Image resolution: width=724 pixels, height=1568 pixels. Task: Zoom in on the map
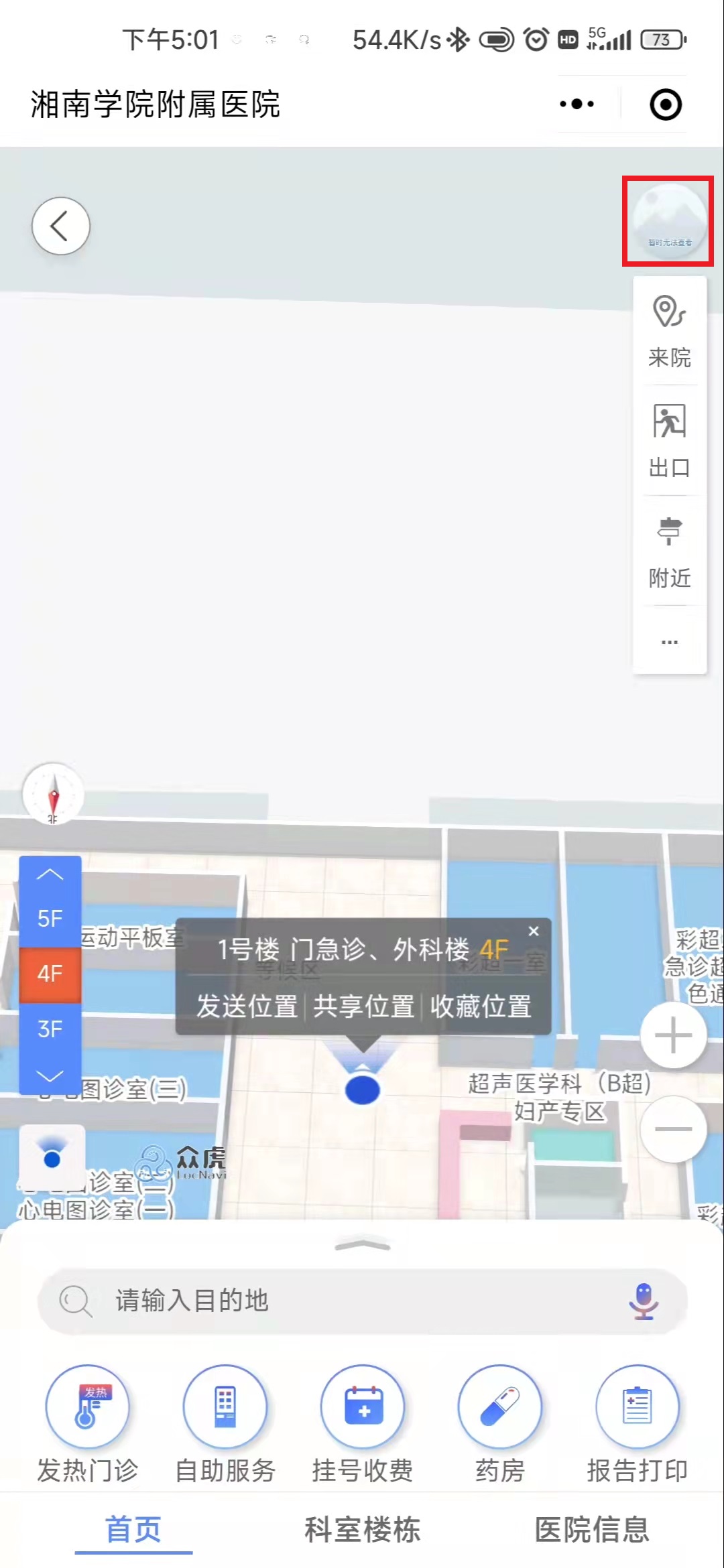(673, 1036)
